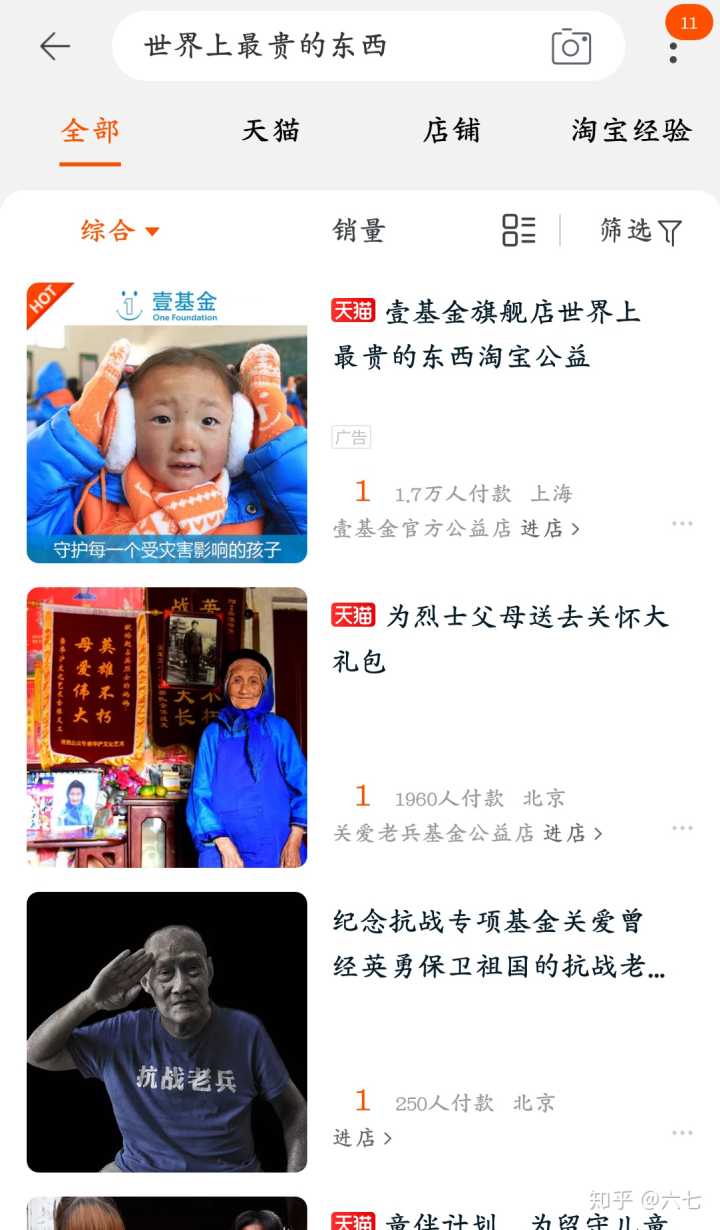
Task: Tap the search field showing 世界上最贵的东西
Action: 330,46
